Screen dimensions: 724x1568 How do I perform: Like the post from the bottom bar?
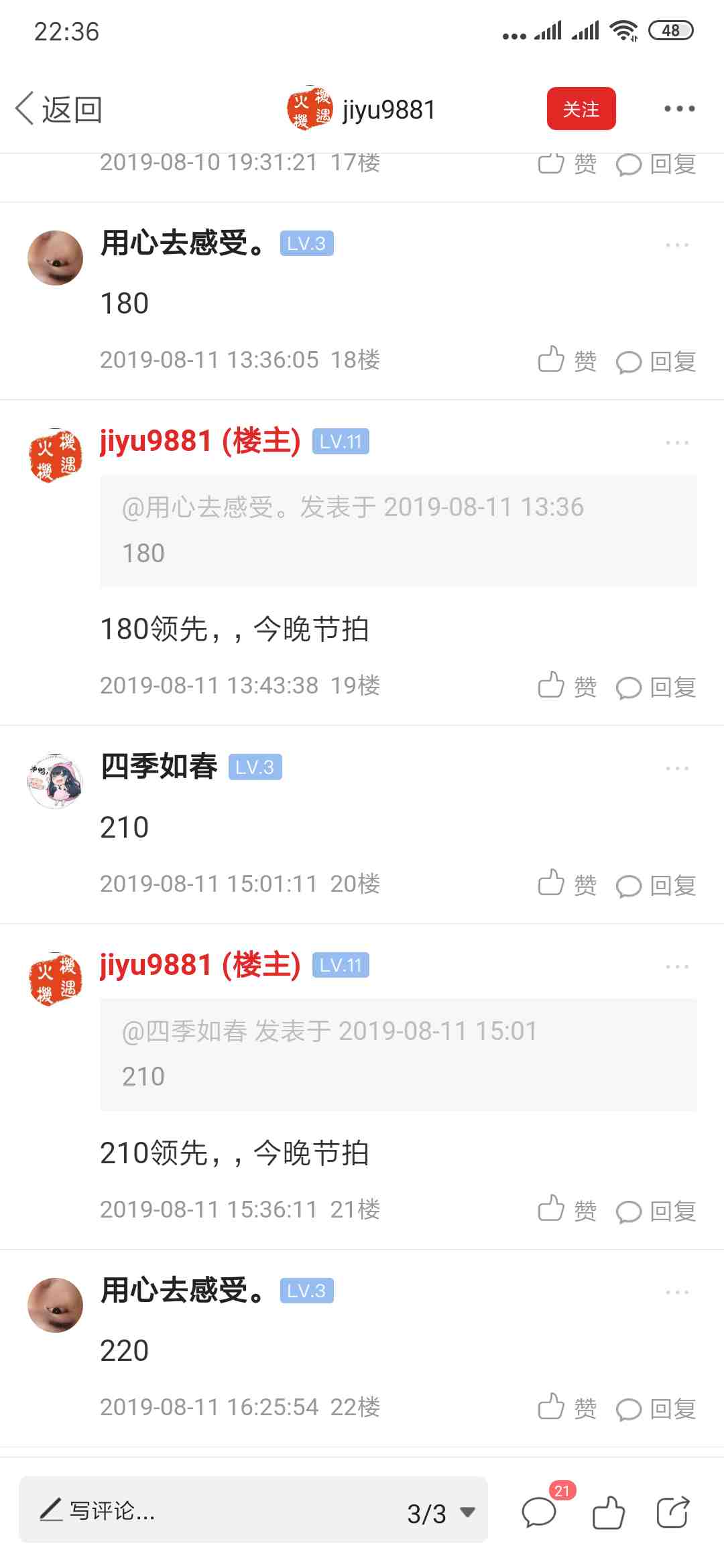[x=609, y=1512]
